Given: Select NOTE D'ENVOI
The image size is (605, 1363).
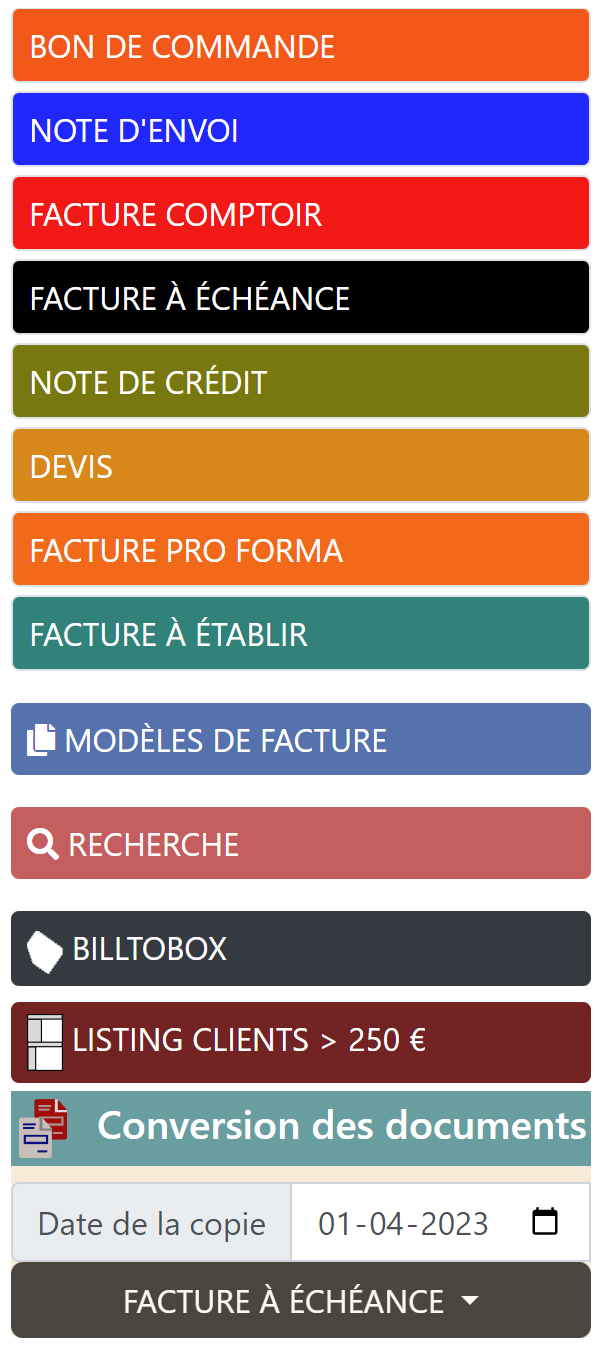Looking at the screenshot, I should coord(301,129).
